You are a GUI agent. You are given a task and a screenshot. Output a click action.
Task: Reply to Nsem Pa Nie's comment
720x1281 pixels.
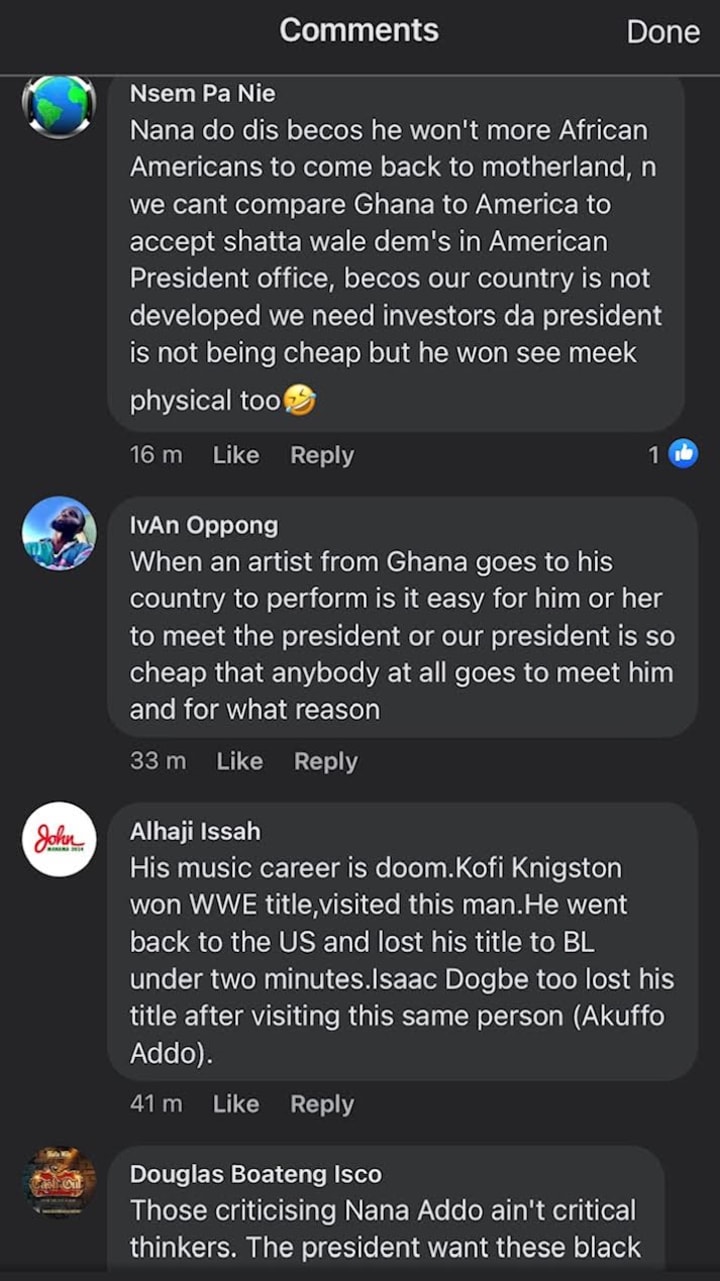pyautogui.click(x=322, y=455)
